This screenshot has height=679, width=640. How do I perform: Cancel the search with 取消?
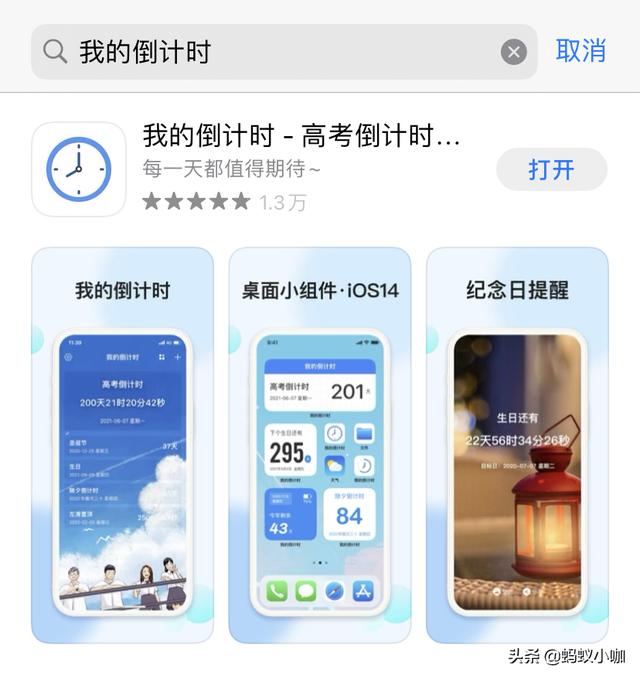tap(581, 51)
